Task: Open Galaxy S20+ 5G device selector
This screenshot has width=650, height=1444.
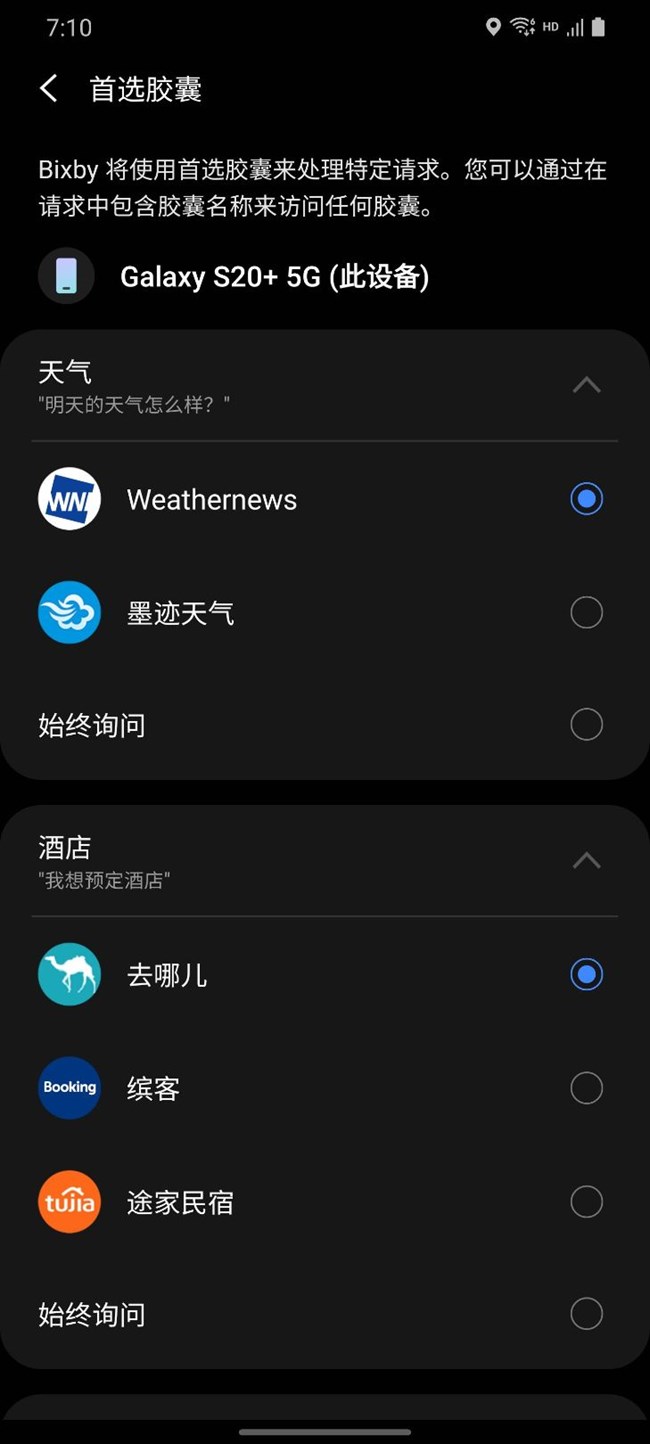Action: [x=274, y=277]
